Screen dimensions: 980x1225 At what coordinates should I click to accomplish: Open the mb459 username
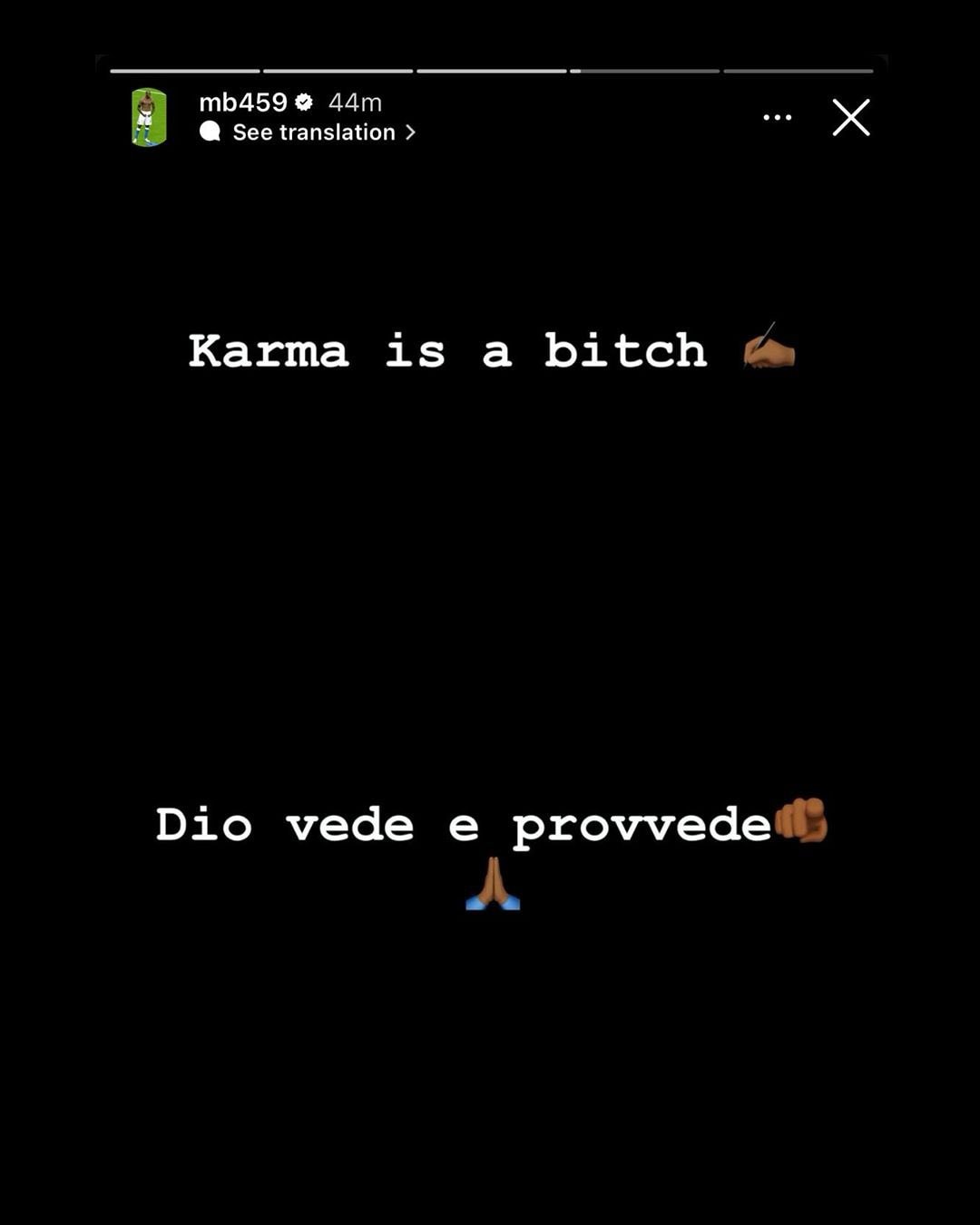click(x=242, y=103)
